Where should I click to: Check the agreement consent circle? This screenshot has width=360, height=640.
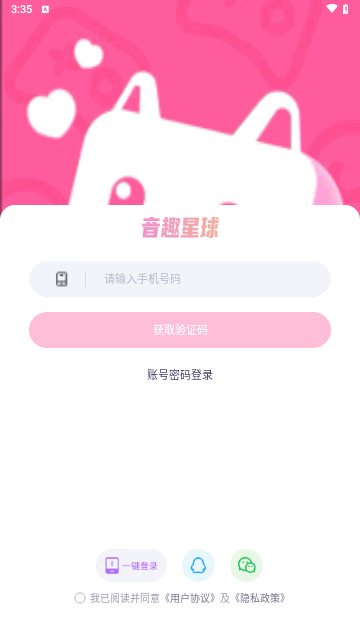point(80,598)
